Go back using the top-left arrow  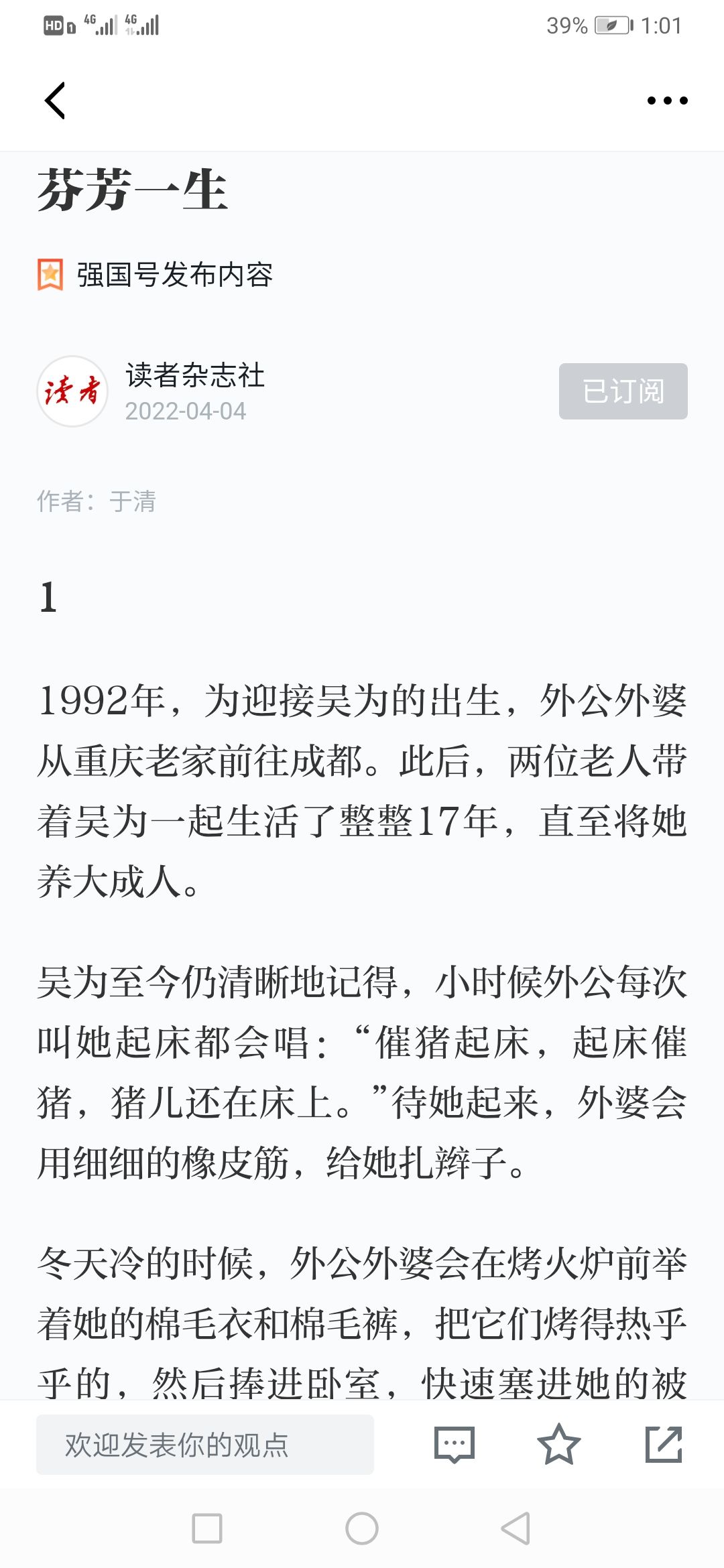coord(55,101)
